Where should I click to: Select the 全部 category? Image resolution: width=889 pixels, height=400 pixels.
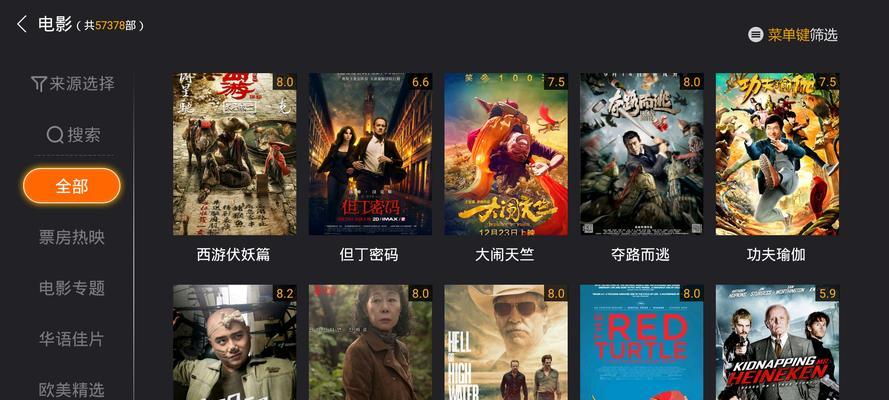[x=72, y=186]
